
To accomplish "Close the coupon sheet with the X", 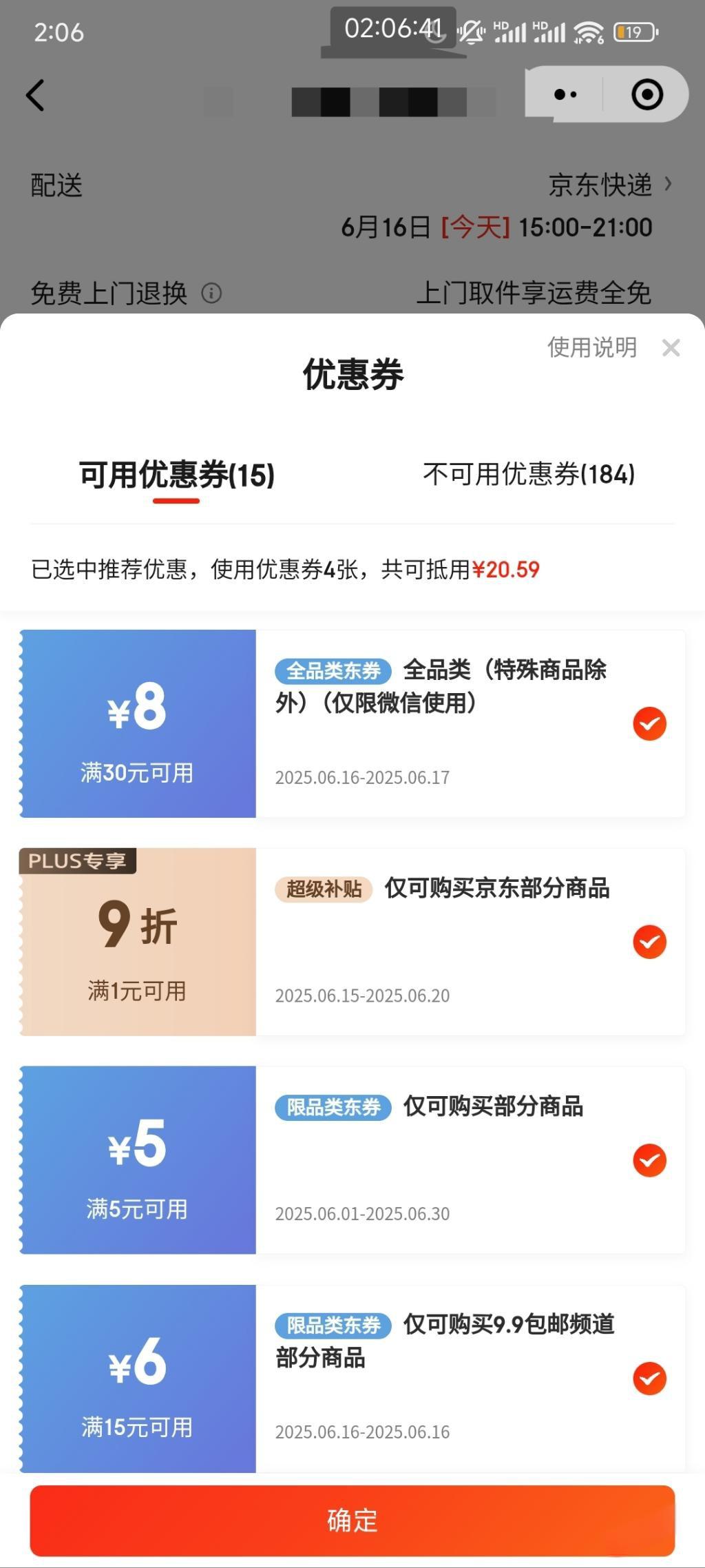I will [671, 348].
